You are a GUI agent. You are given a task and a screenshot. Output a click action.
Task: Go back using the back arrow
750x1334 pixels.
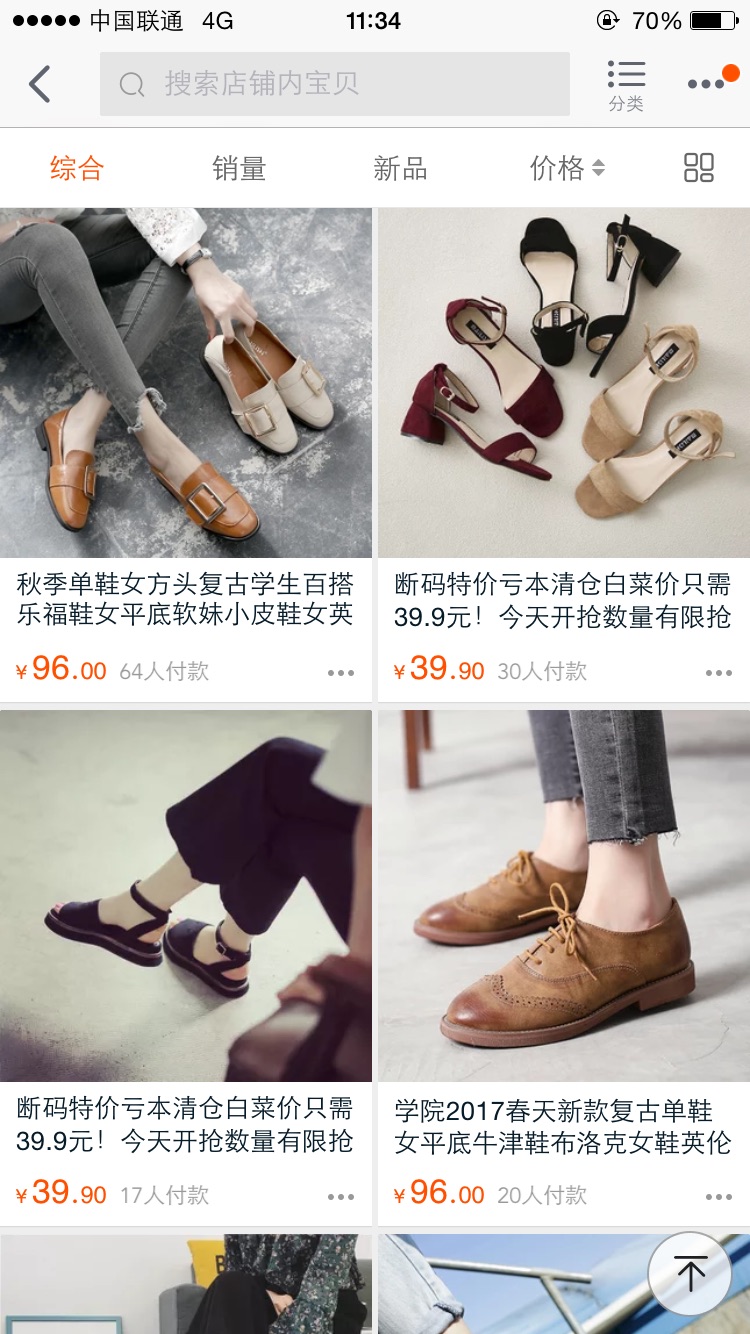point(40,84)
